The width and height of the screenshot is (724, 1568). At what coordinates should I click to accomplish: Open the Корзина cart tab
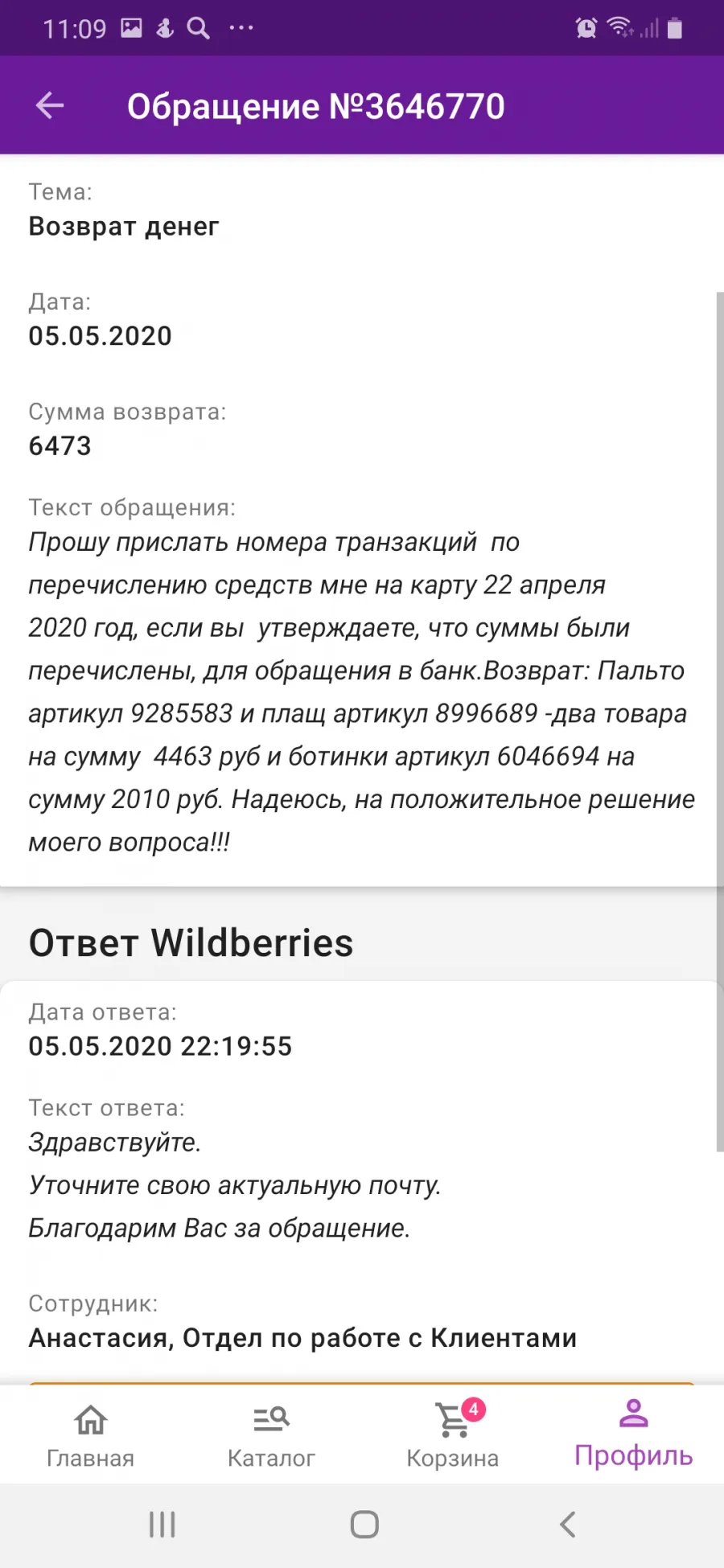pyautogui.click(x=453, y=1436)
